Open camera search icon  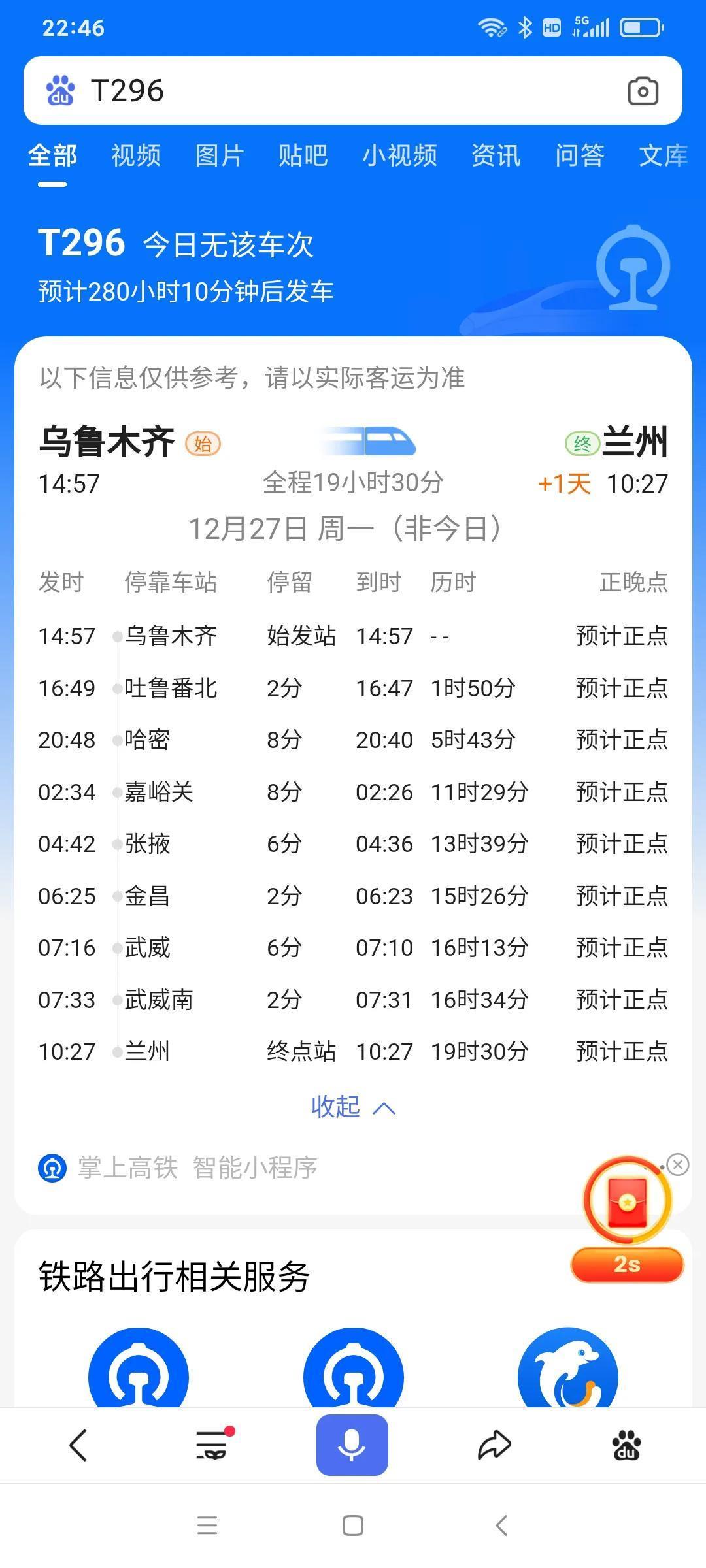(643, 91)
